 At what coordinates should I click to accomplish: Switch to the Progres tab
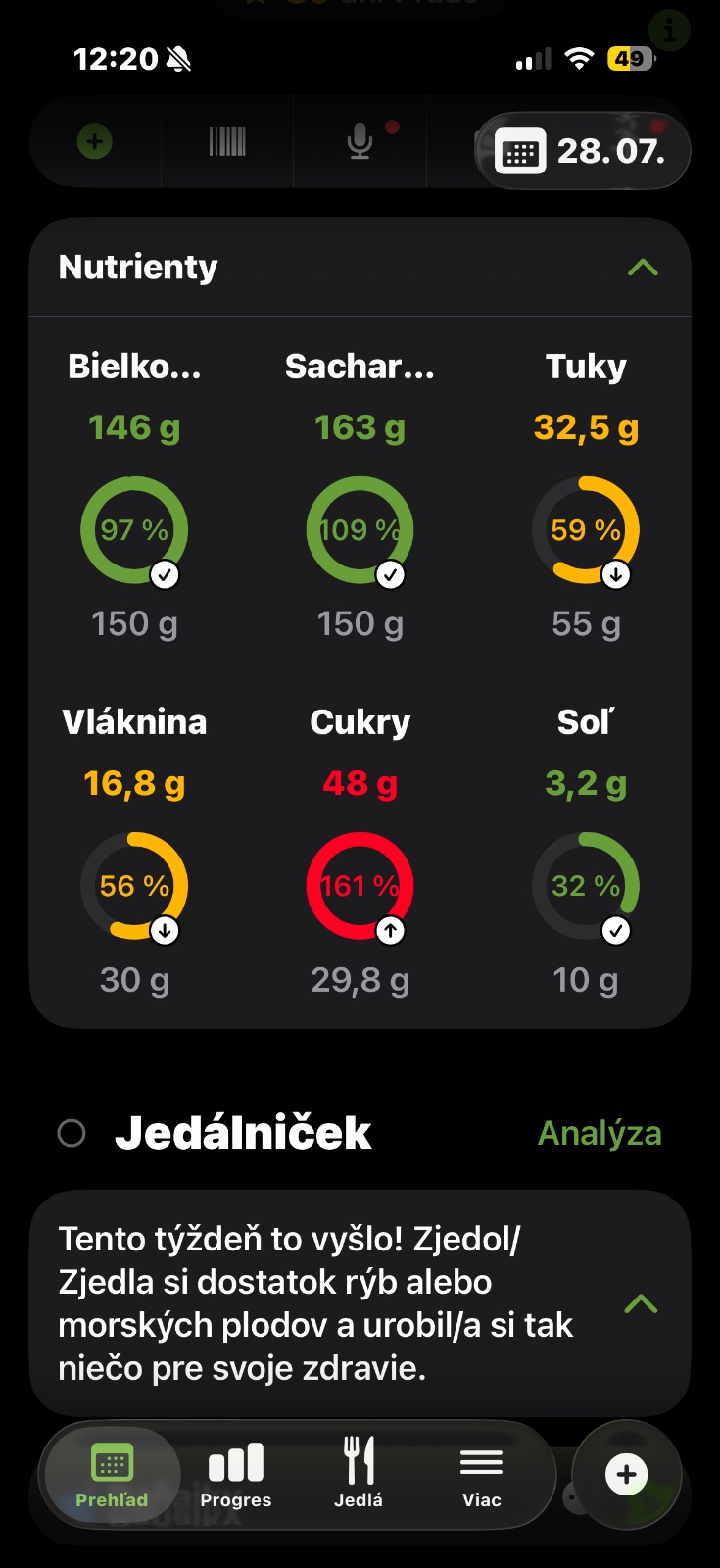[x=236, y=1475]
